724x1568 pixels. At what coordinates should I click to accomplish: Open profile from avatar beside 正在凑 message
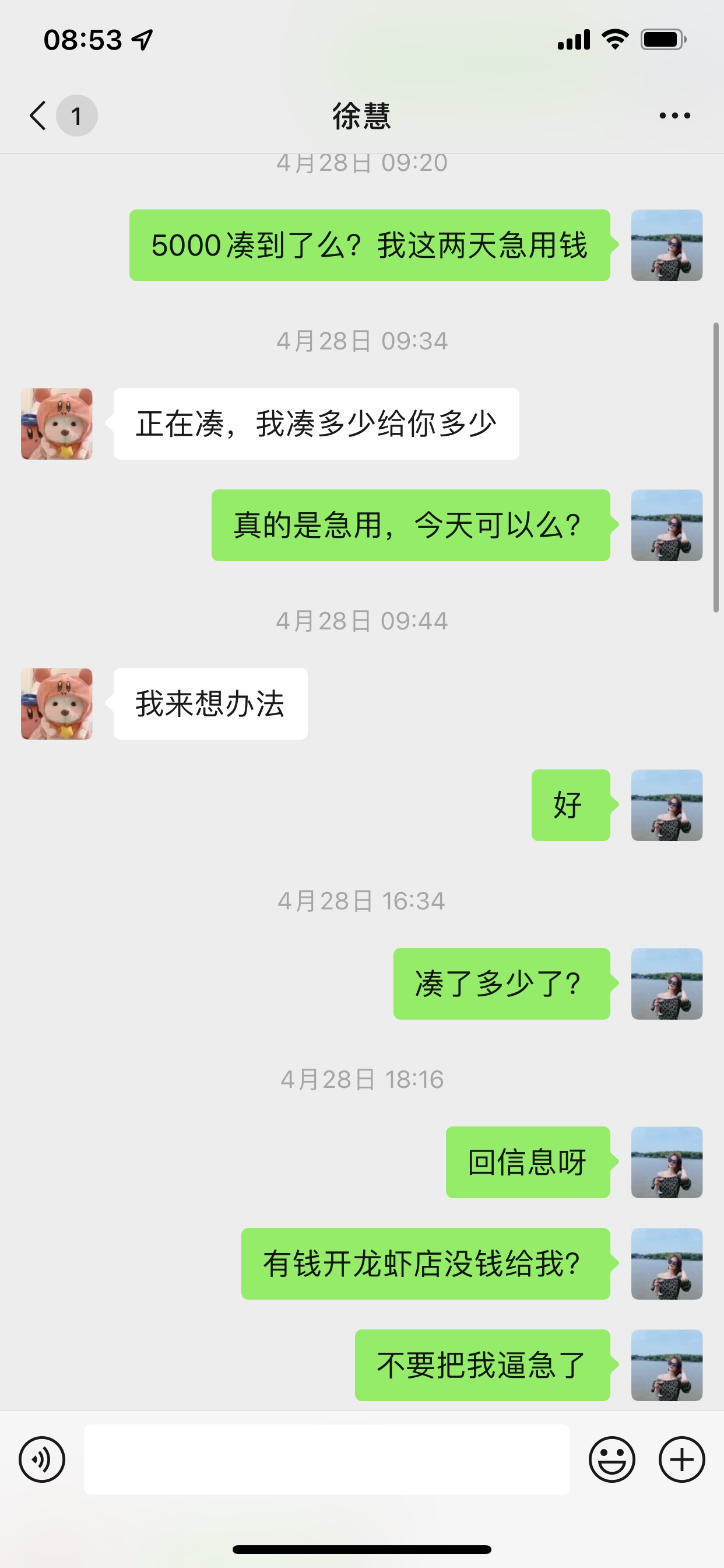tap(57, 423)
